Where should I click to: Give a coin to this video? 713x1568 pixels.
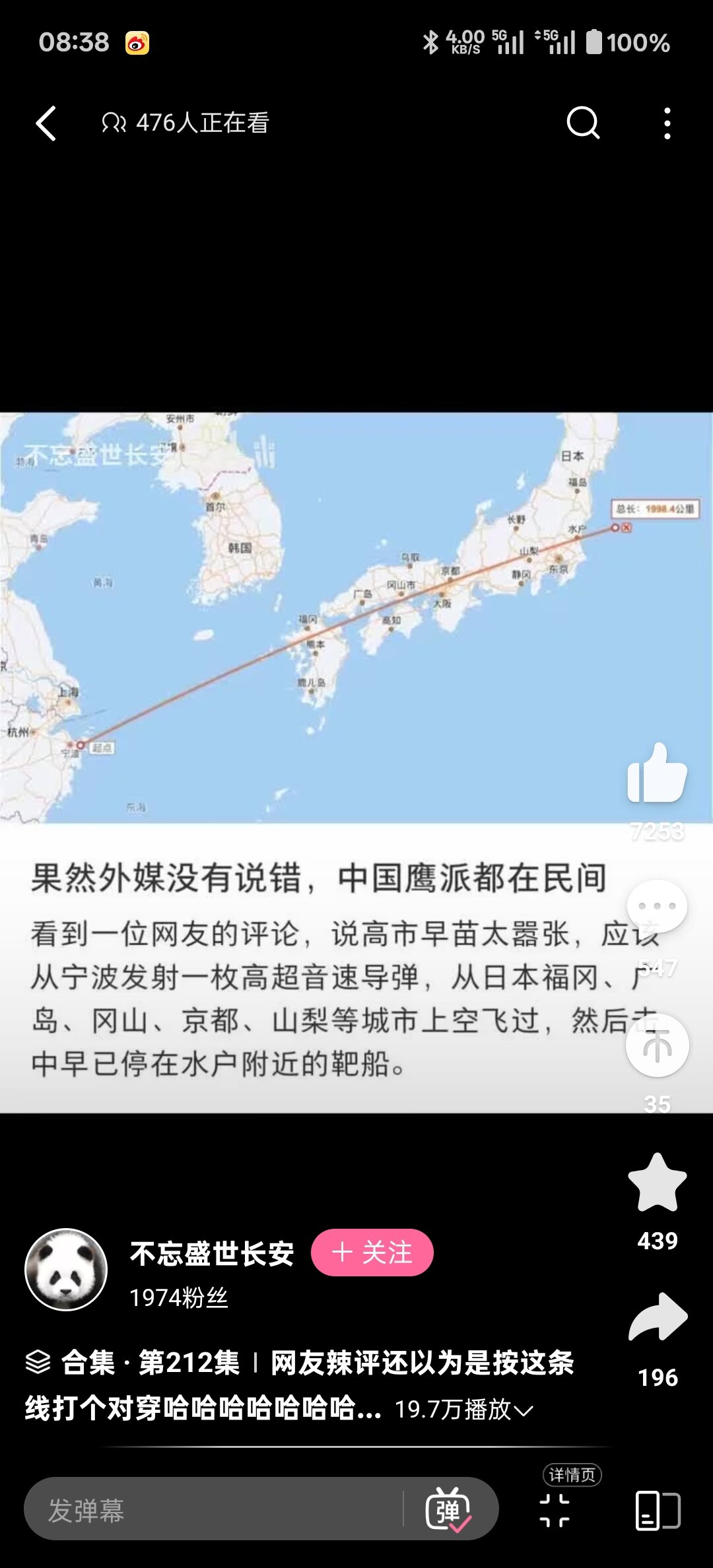tap(657, 1045)
